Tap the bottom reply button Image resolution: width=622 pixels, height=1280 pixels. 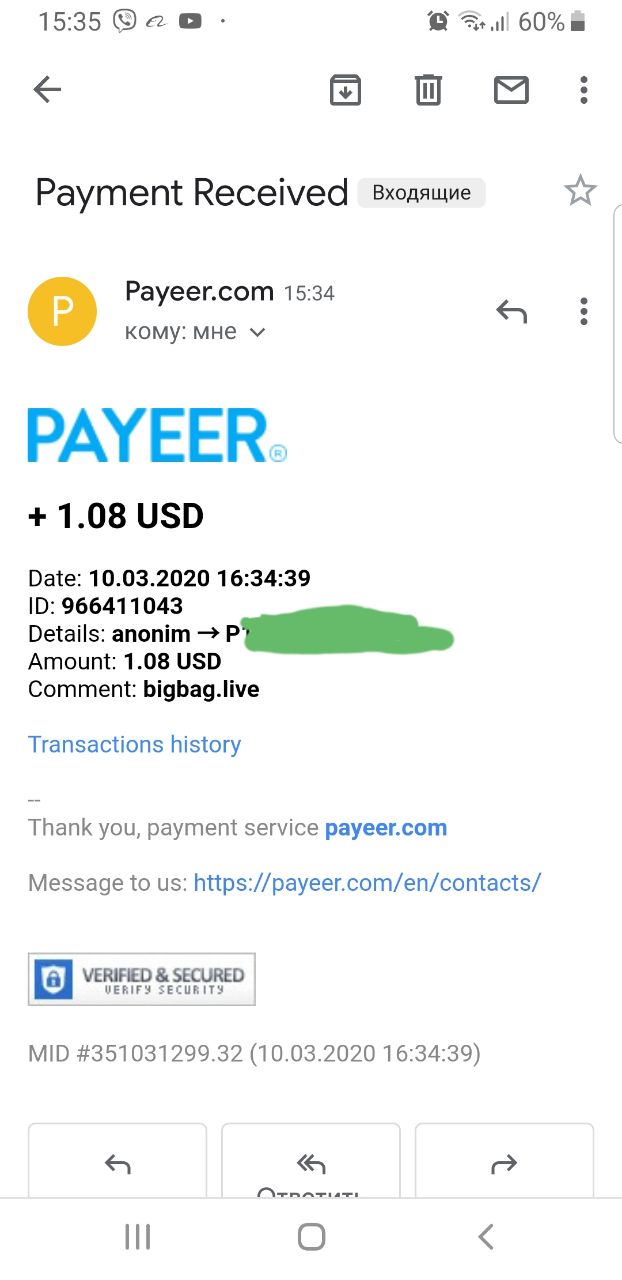point(117,1161)
